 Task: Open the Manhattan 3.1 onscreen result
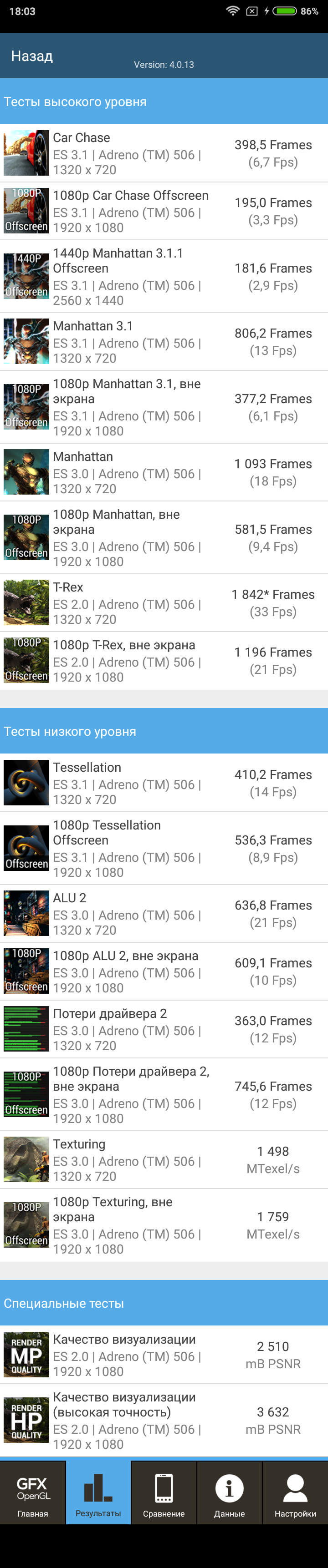point(164,341)
